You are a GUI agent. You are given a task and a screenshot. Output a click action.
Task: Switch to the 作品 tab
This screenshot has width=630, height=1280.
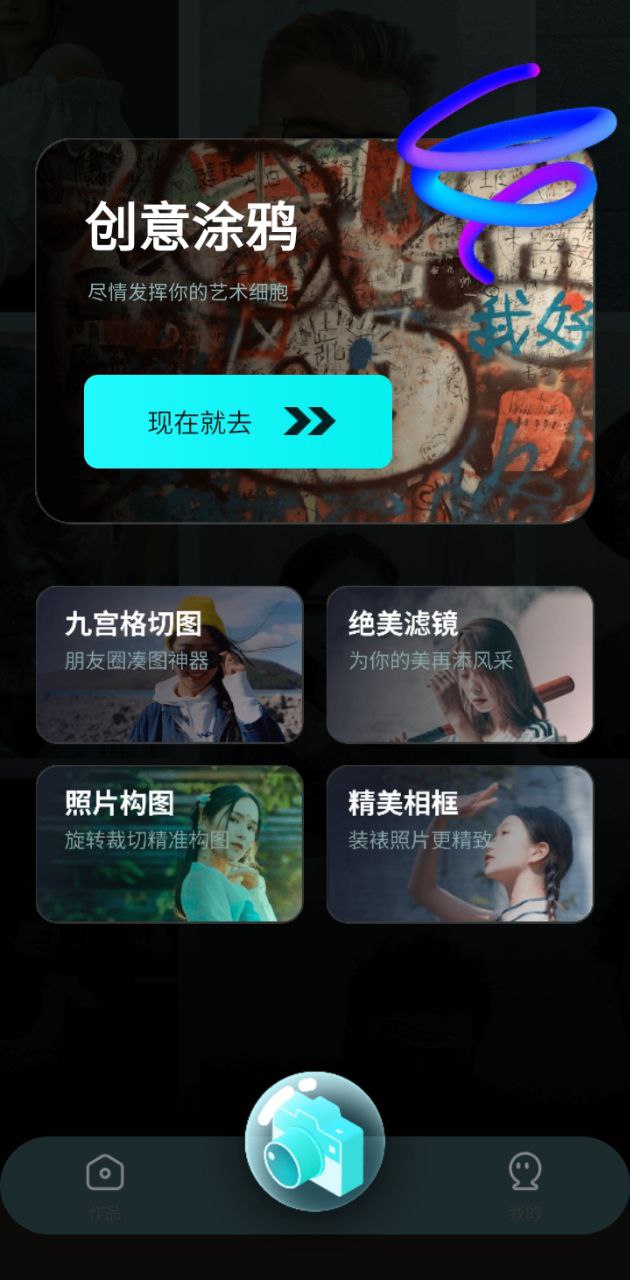click(105, 1185)
